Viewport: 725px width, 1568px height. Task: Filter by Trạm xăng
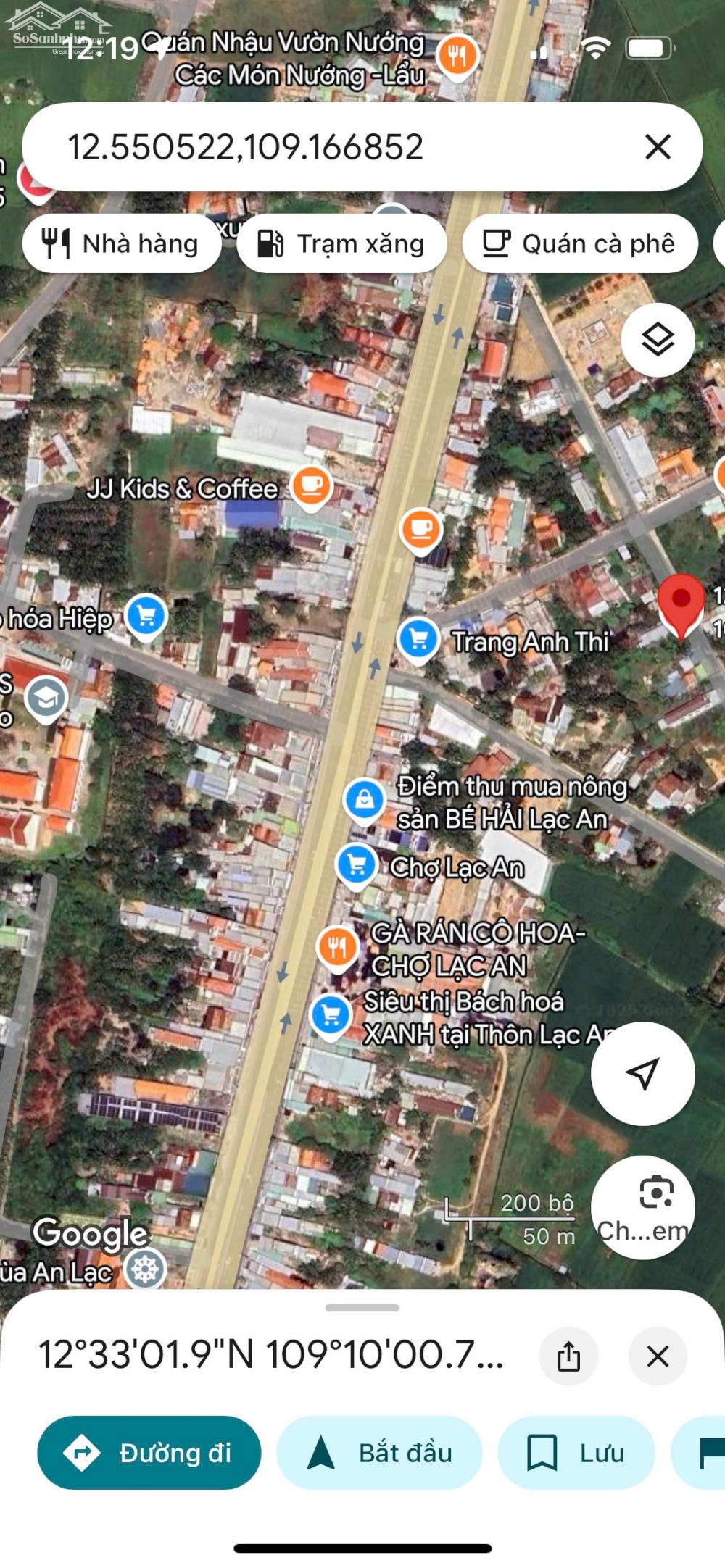(x=341, y=243)
